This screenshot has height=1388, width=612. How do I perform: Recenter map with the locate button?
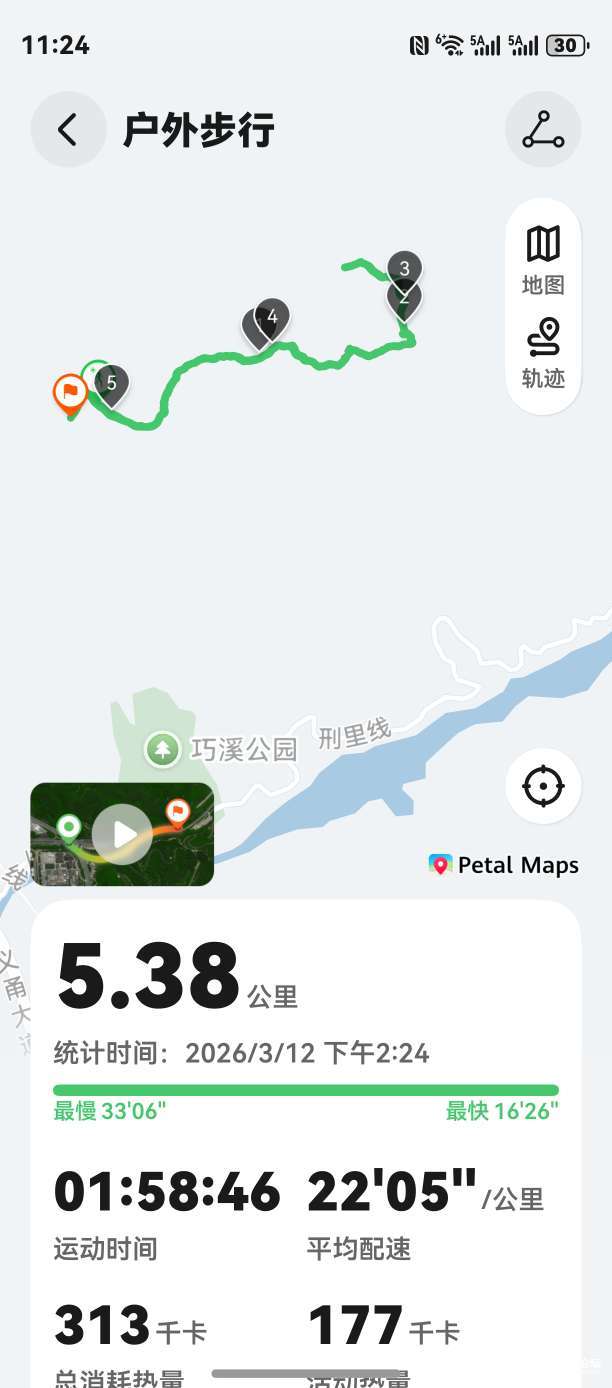click(543, 786)
